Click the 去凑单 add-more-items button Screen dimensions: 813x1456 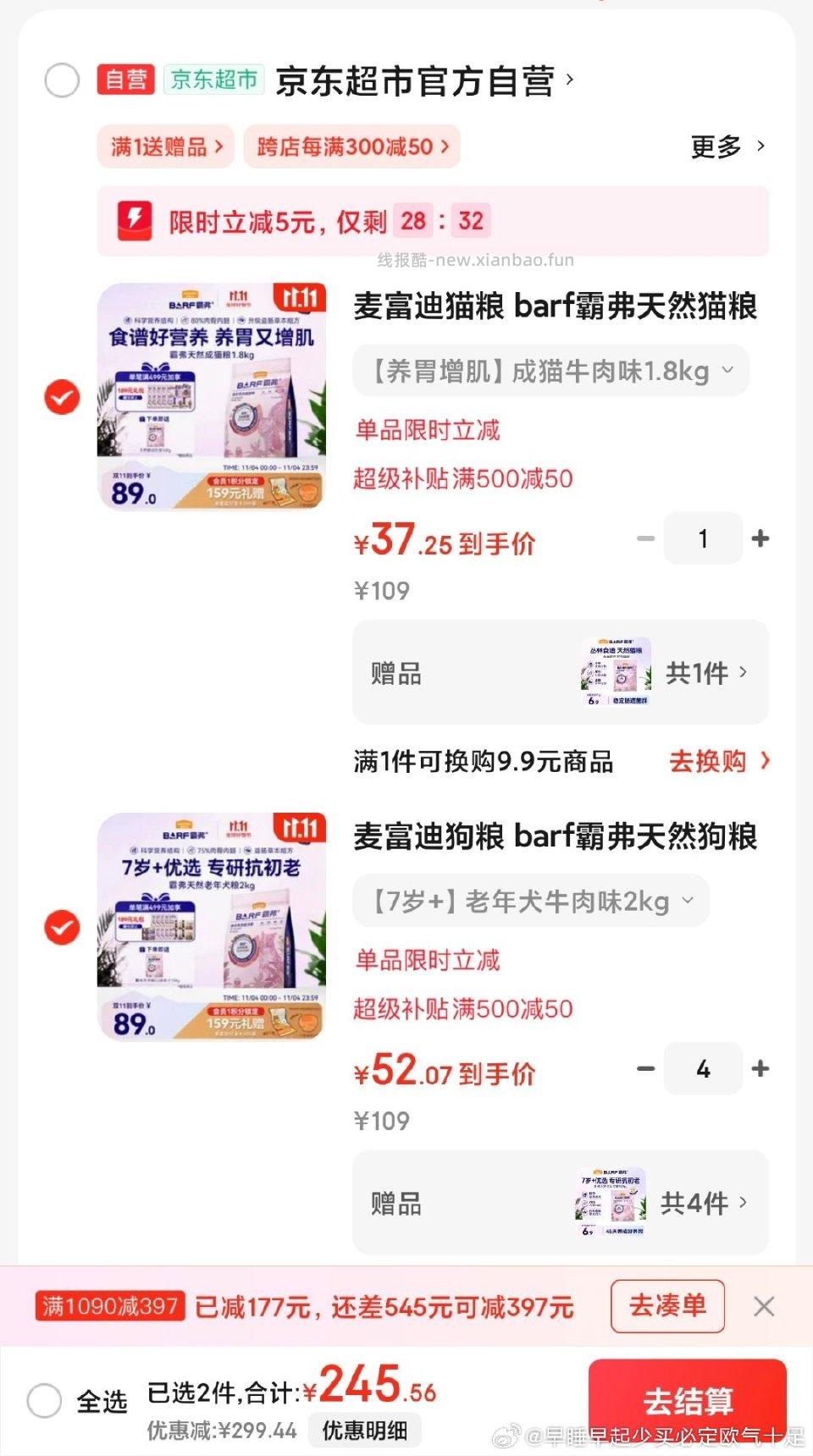click(667, 1306)
